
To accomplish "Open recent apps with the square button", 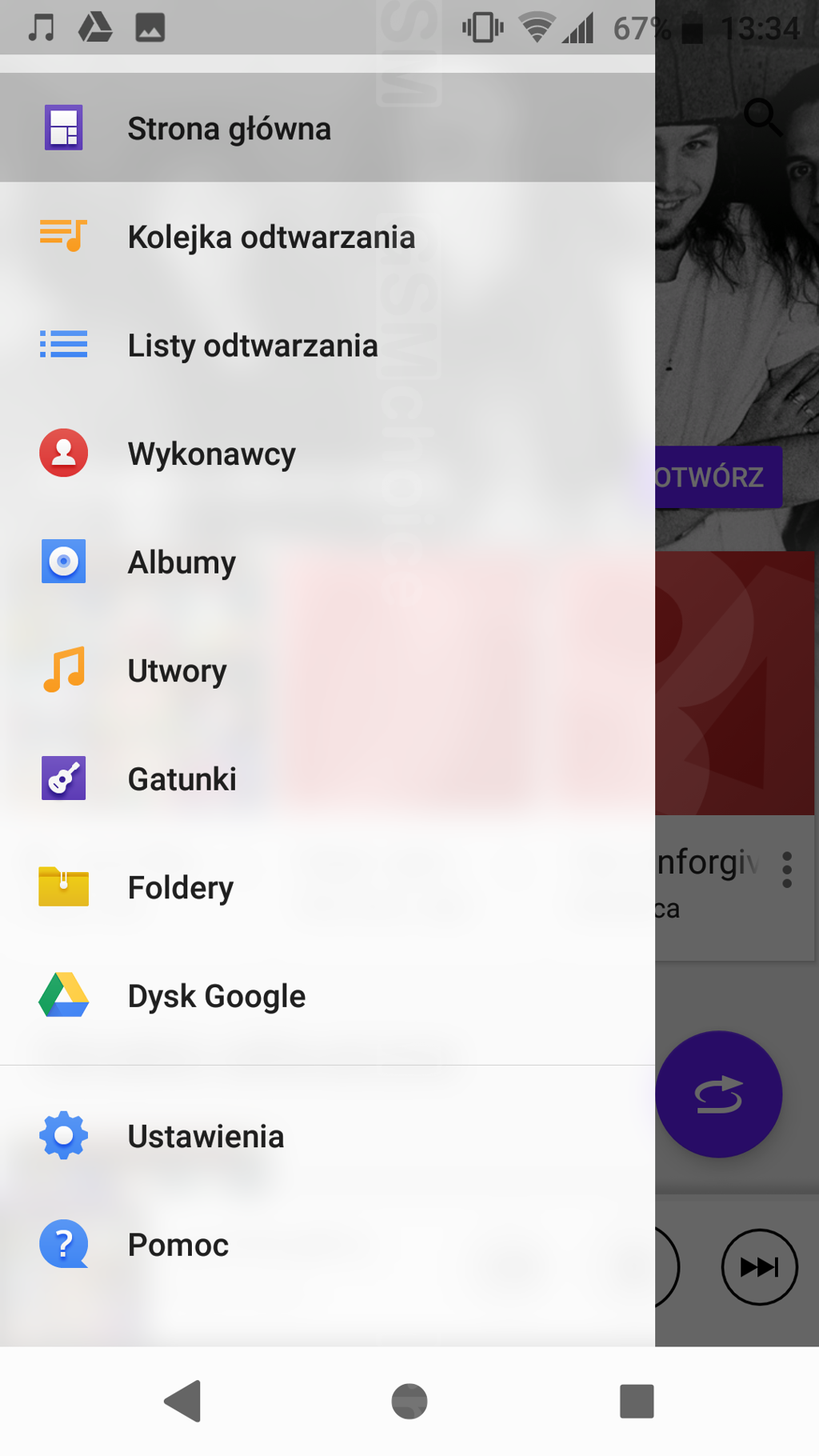I will [637, 1401].
